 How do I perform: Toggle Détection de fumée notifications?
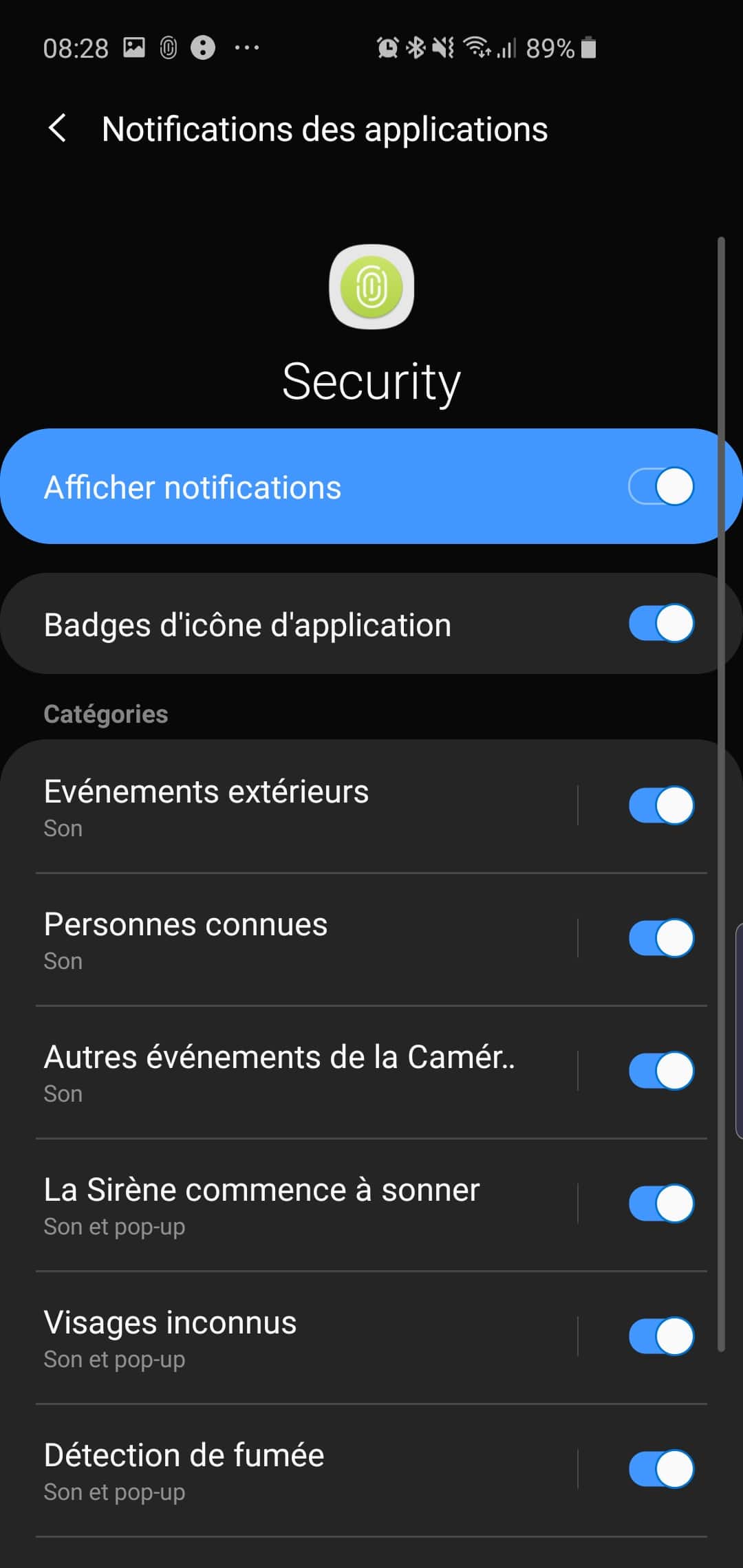[x=661, y=1469]
